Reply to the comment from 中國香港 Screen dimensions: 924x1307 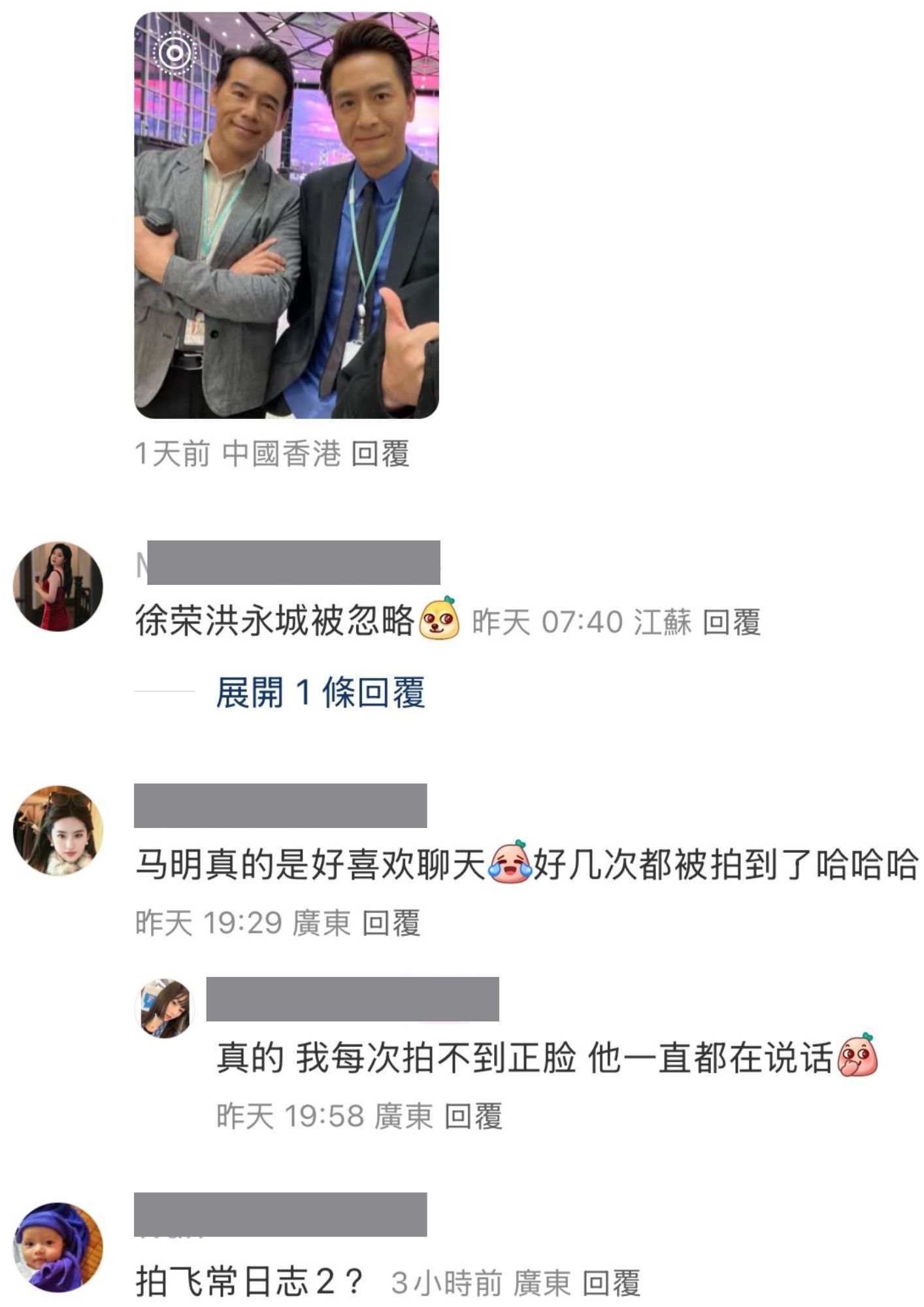[380, 454]
